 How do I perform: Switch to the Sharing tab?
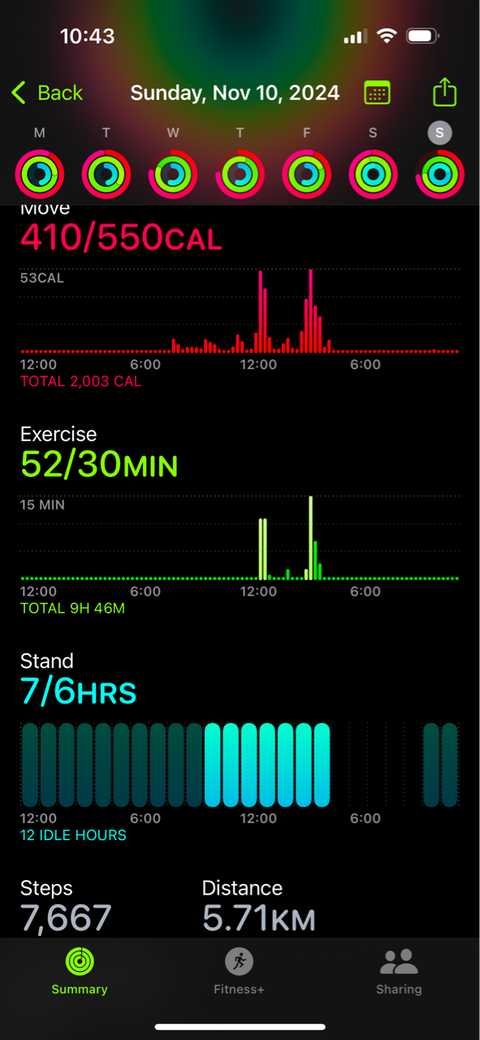398,971
